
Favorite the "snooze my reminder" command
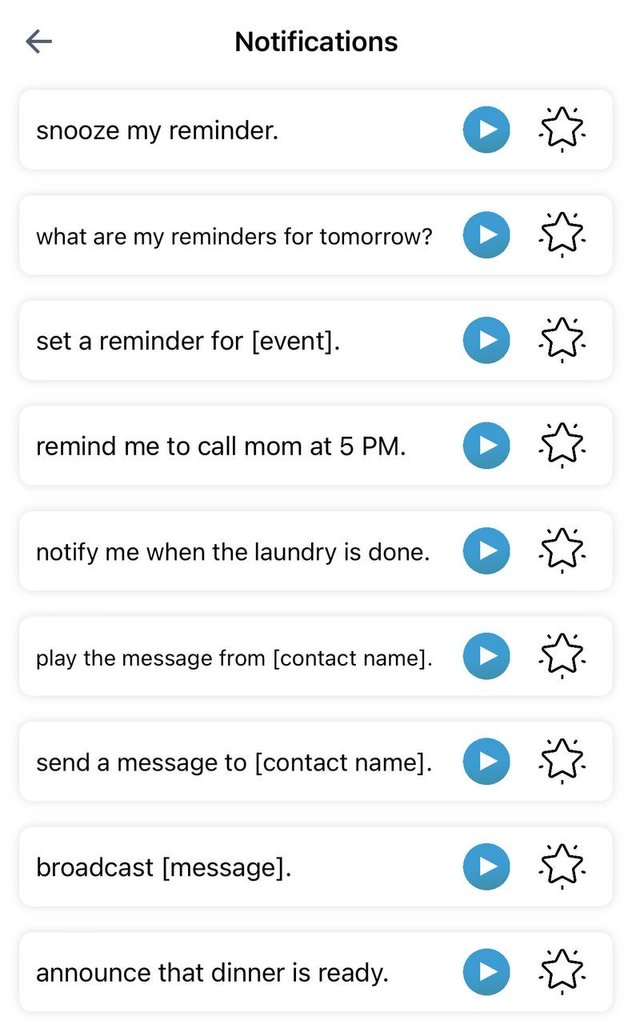point(562,130)
